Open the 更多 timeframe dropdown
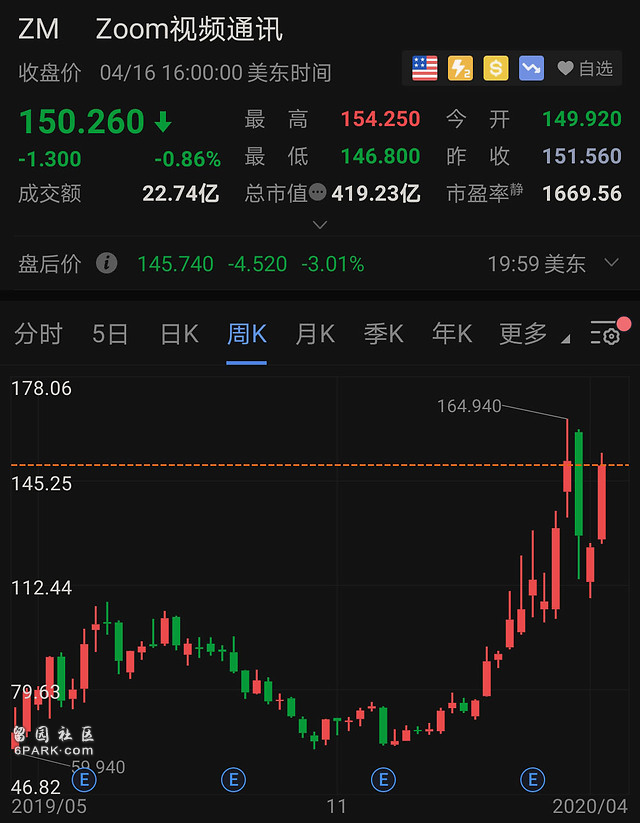This screenshot has width=640, height=823. pyautogui.click(x=530, y=334)
